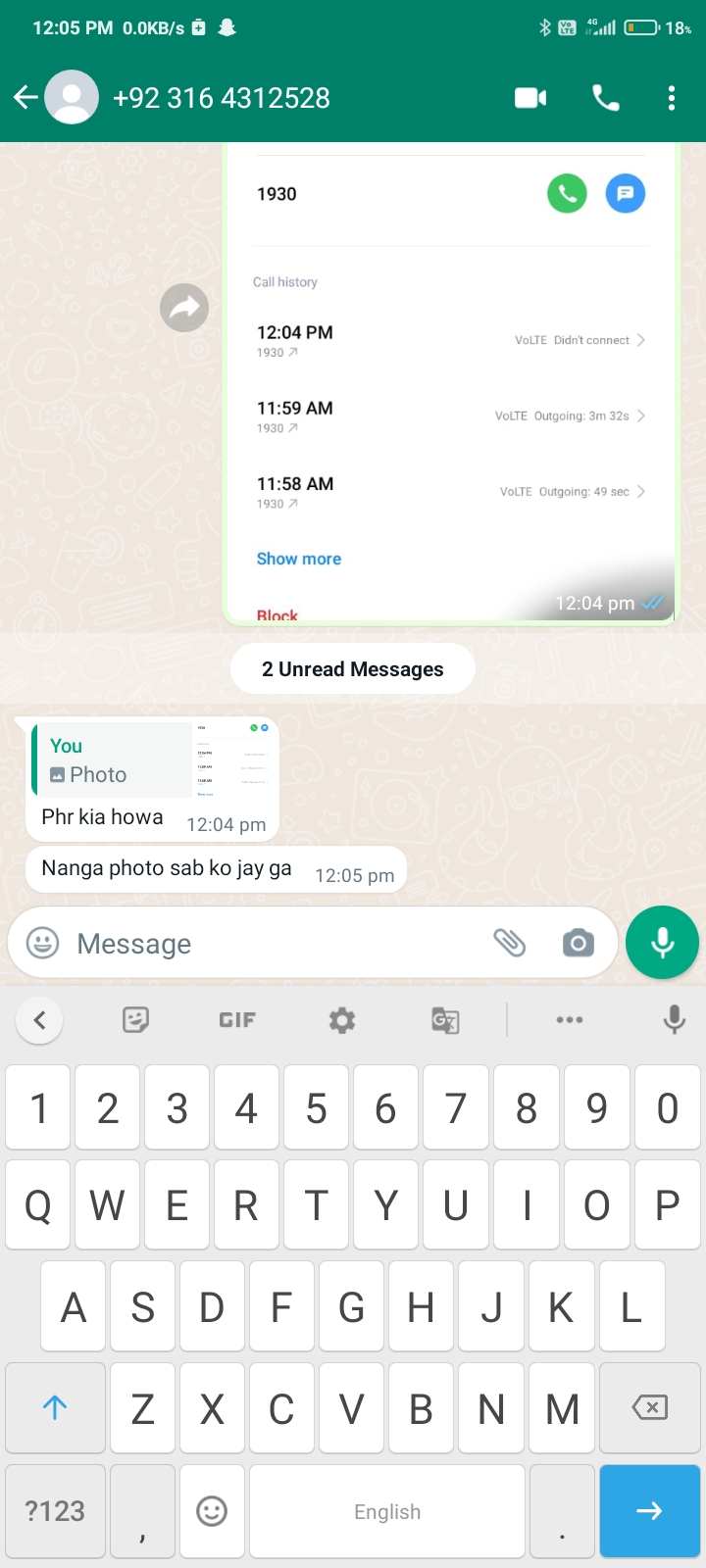Open contact info for +92 316 4312528

(x=221, y=98)
